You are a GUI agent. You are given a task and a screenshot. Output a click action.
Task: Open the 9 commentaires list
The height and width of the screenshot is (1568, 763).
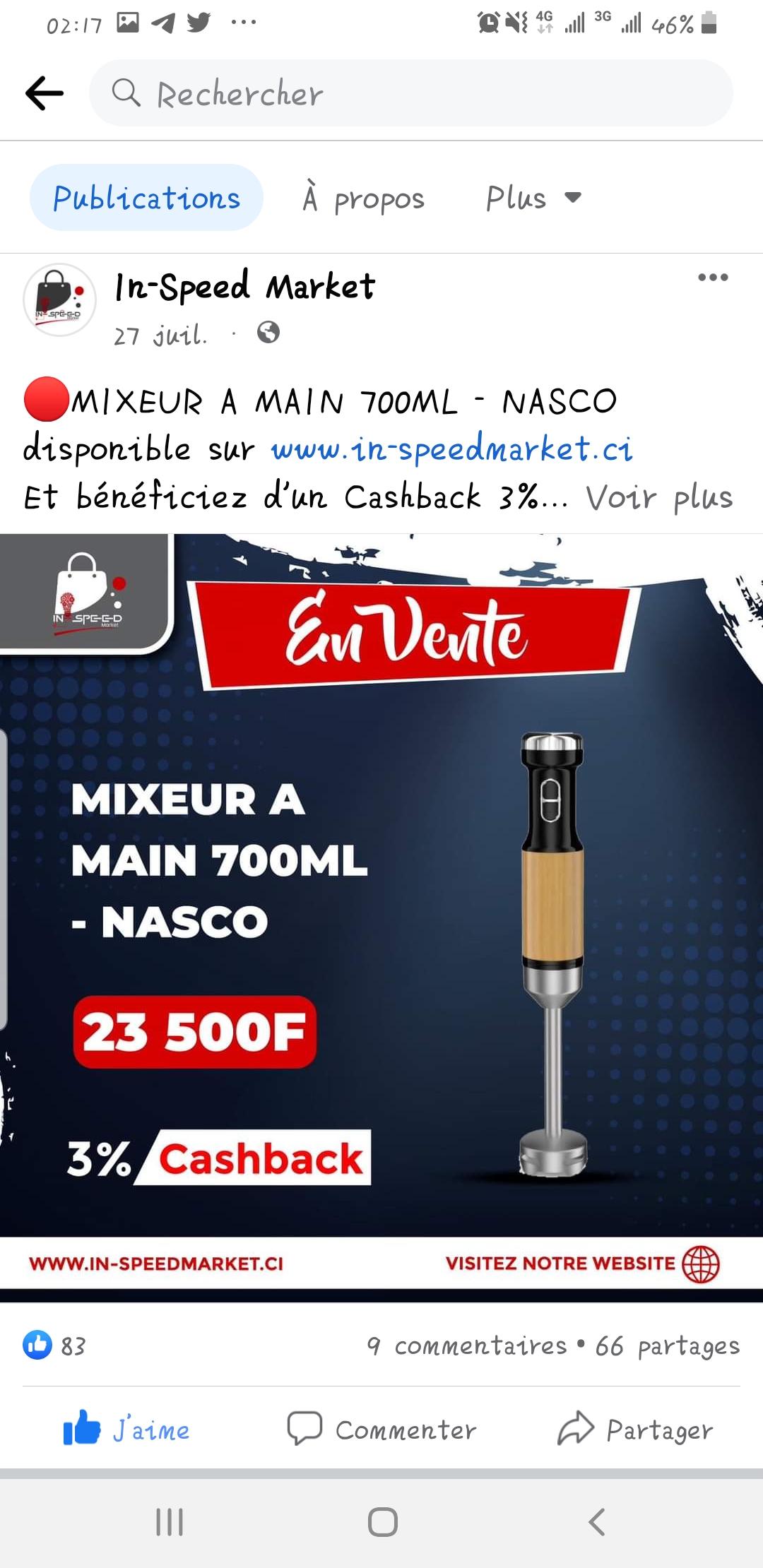(x=466, y=1346)
